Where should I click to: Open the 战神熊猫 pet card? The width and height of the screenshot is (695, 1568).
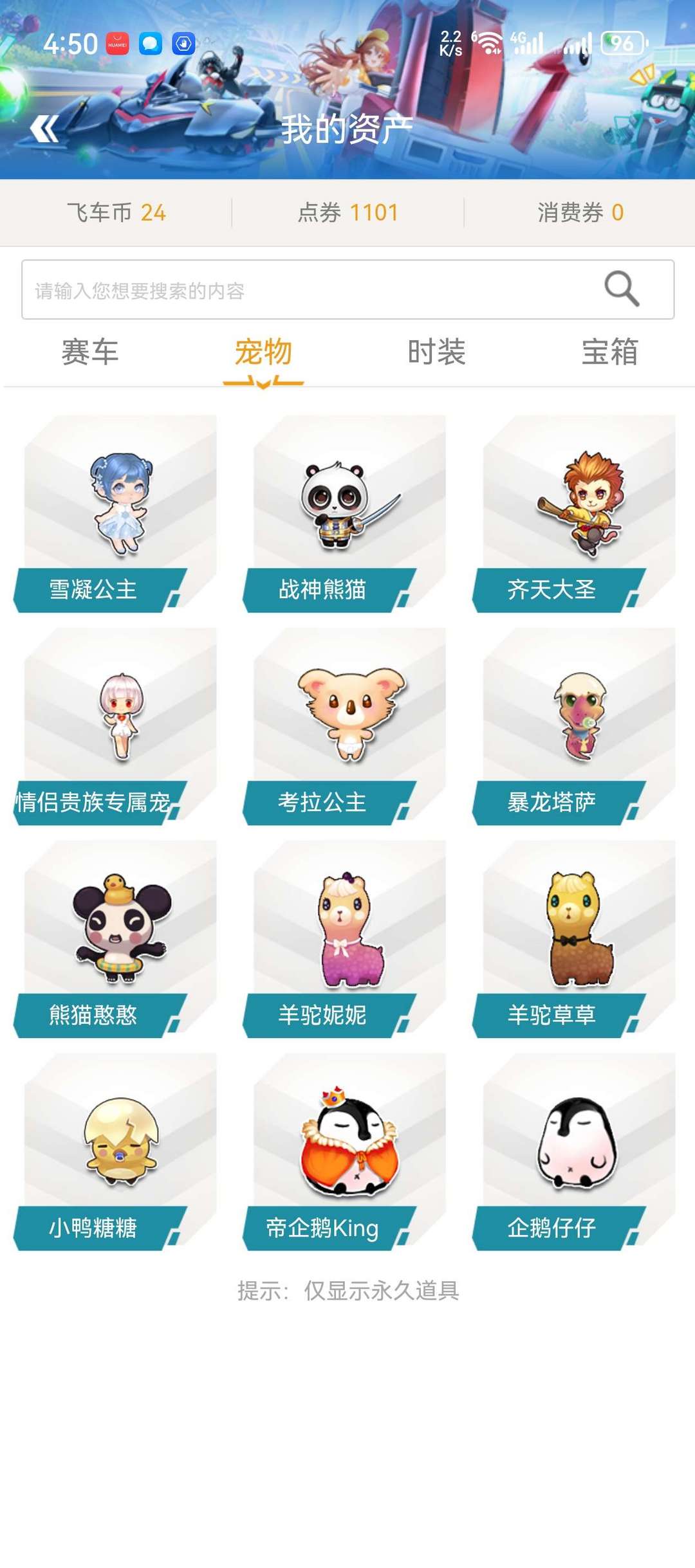point(345,513)
